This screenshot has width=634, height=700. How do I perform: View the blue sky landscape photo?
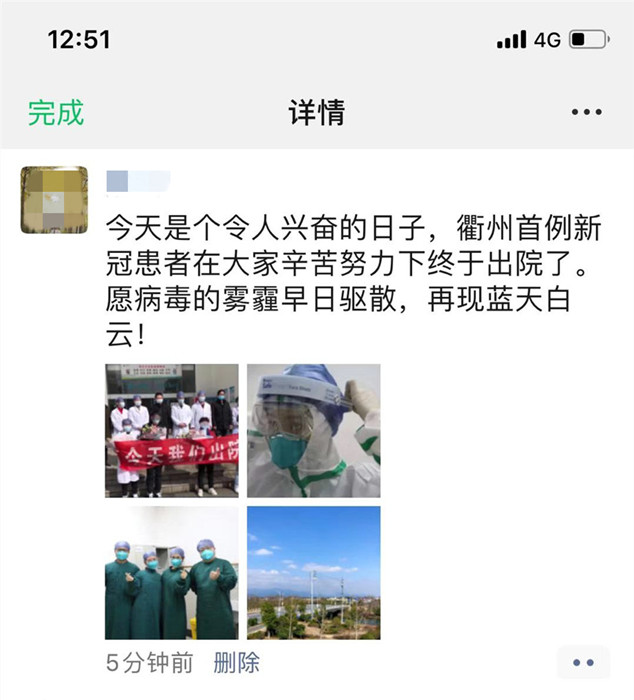[314, 572]
